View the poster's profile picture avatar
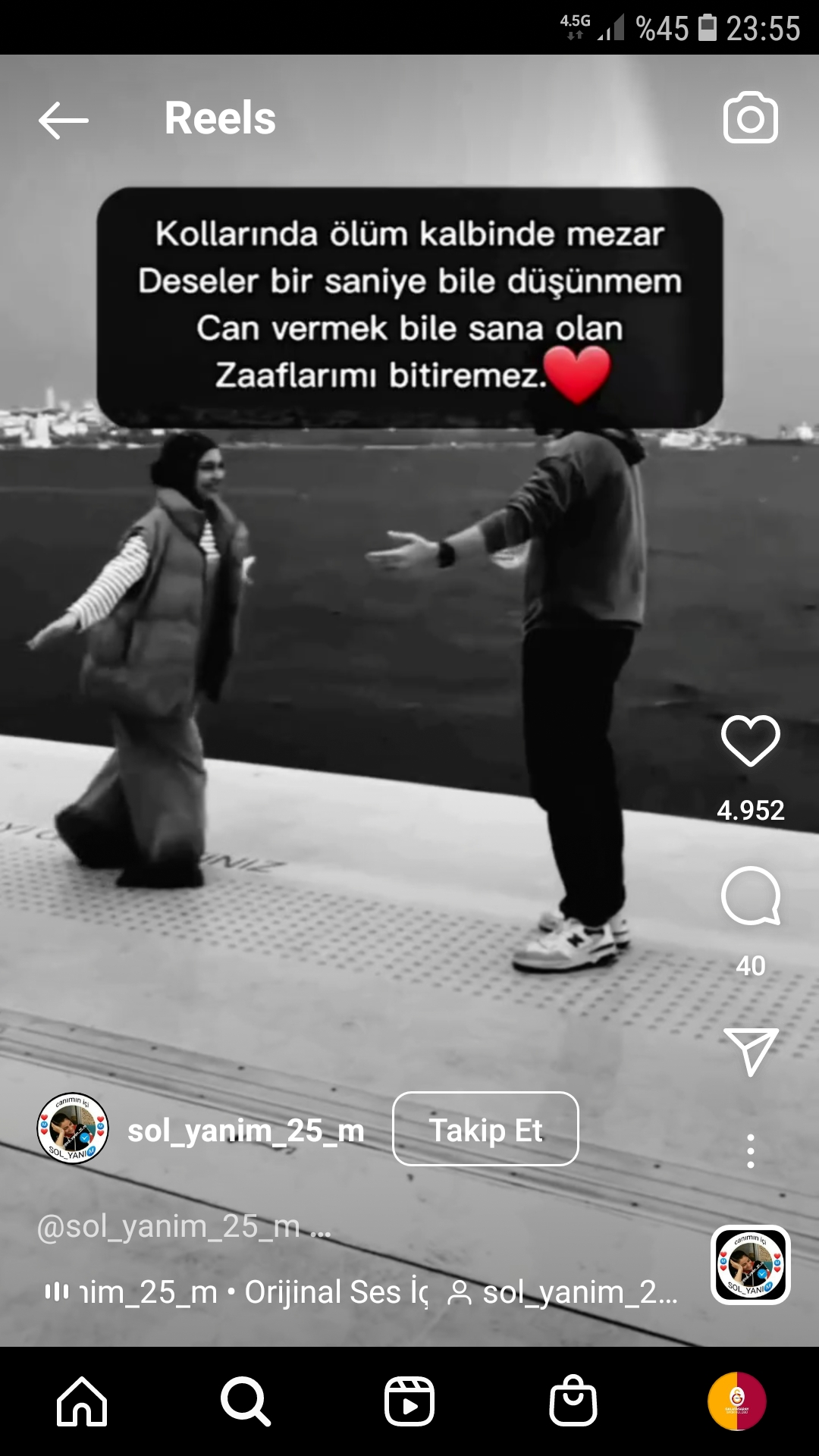 pyautogui.click(x=73, y=1129)
